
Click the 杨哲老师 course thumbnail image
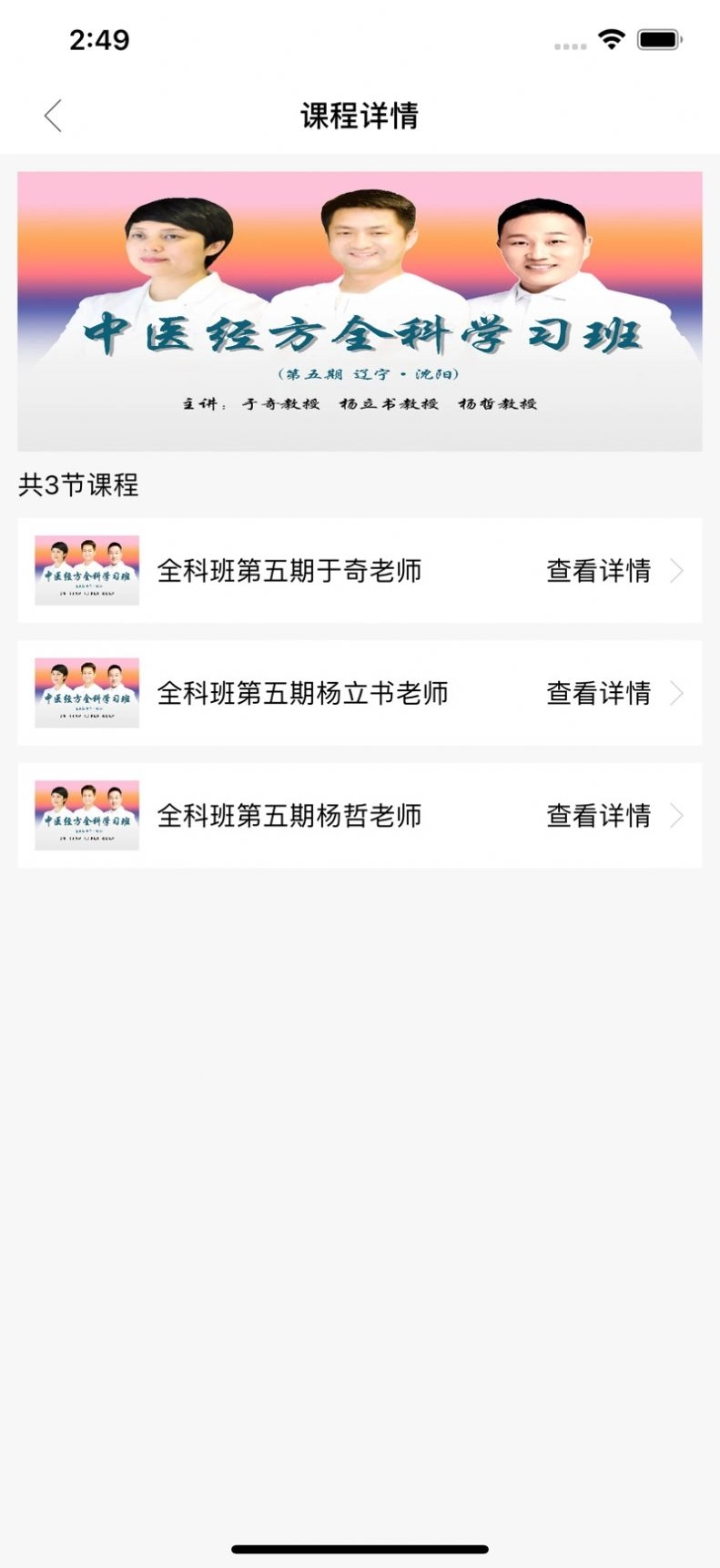pyautogui.click(x=86, y=816)
